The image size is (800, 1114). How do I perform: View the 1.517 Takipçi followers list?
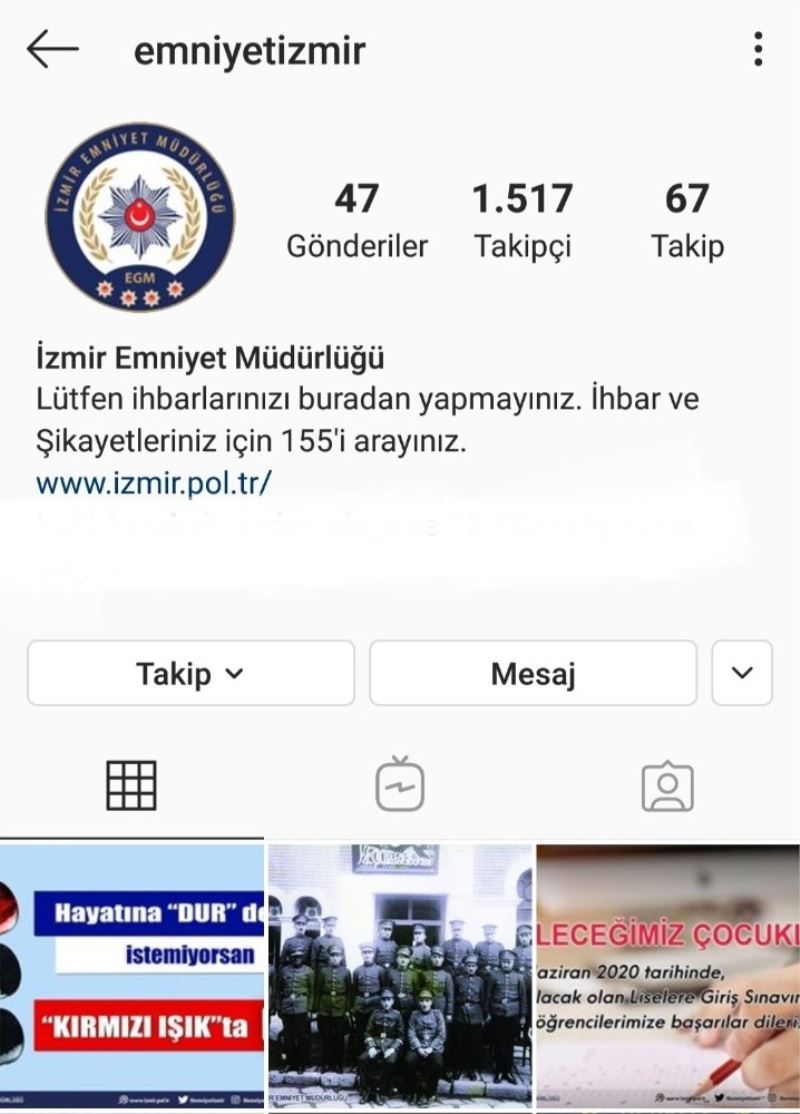[522, 220]
